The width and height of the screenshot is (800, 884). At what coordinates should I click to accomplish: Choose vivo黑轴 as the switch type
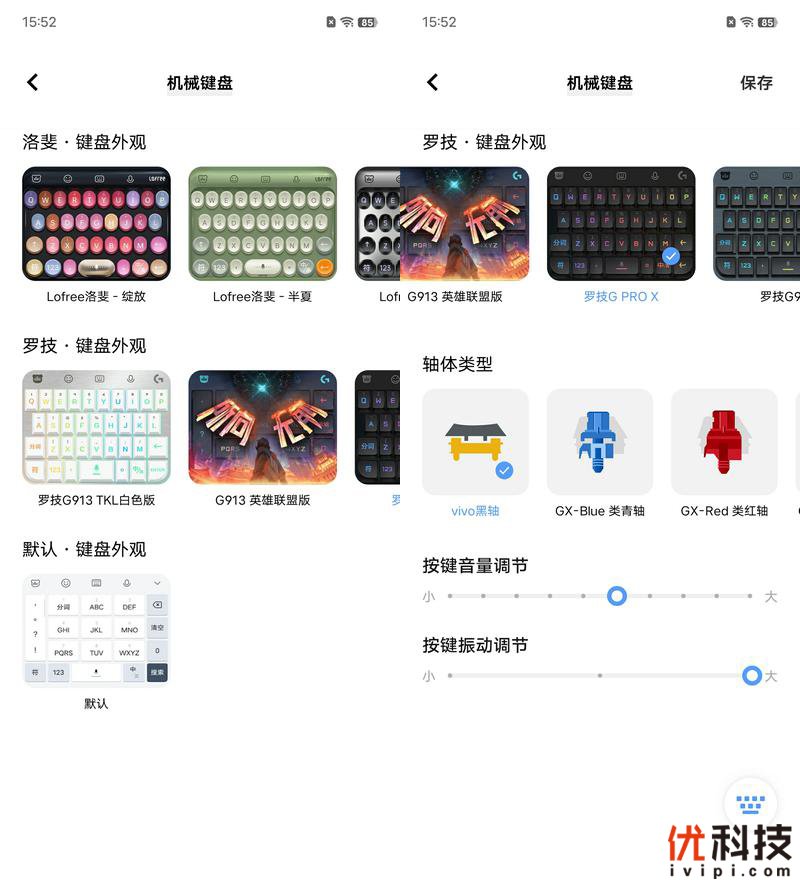(475, 442)
